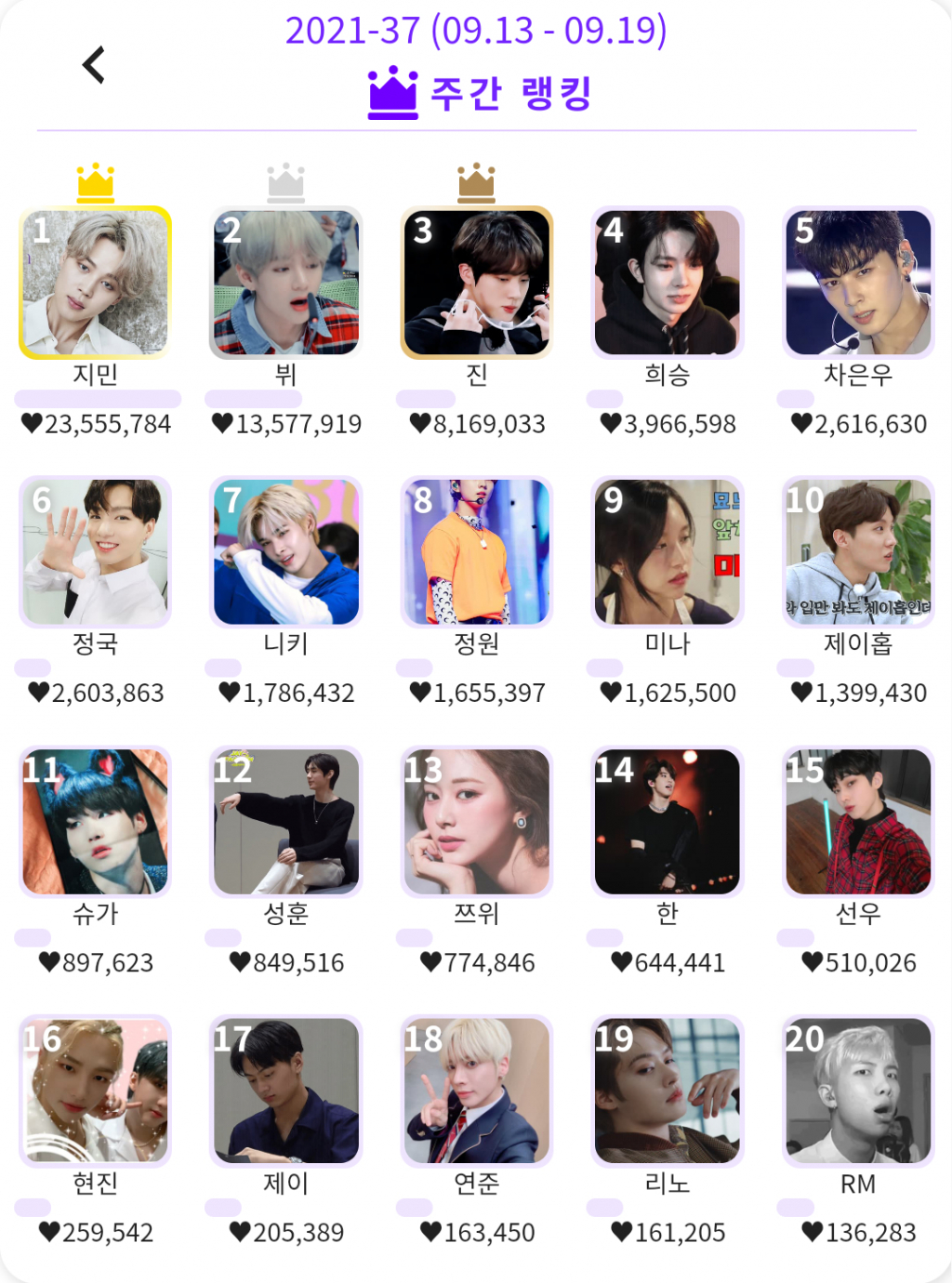Image resolution: width=952 pixels, height=1283 pixels.
Task: Open rank 16 현진 tile
Action: tap(95, 1091)
